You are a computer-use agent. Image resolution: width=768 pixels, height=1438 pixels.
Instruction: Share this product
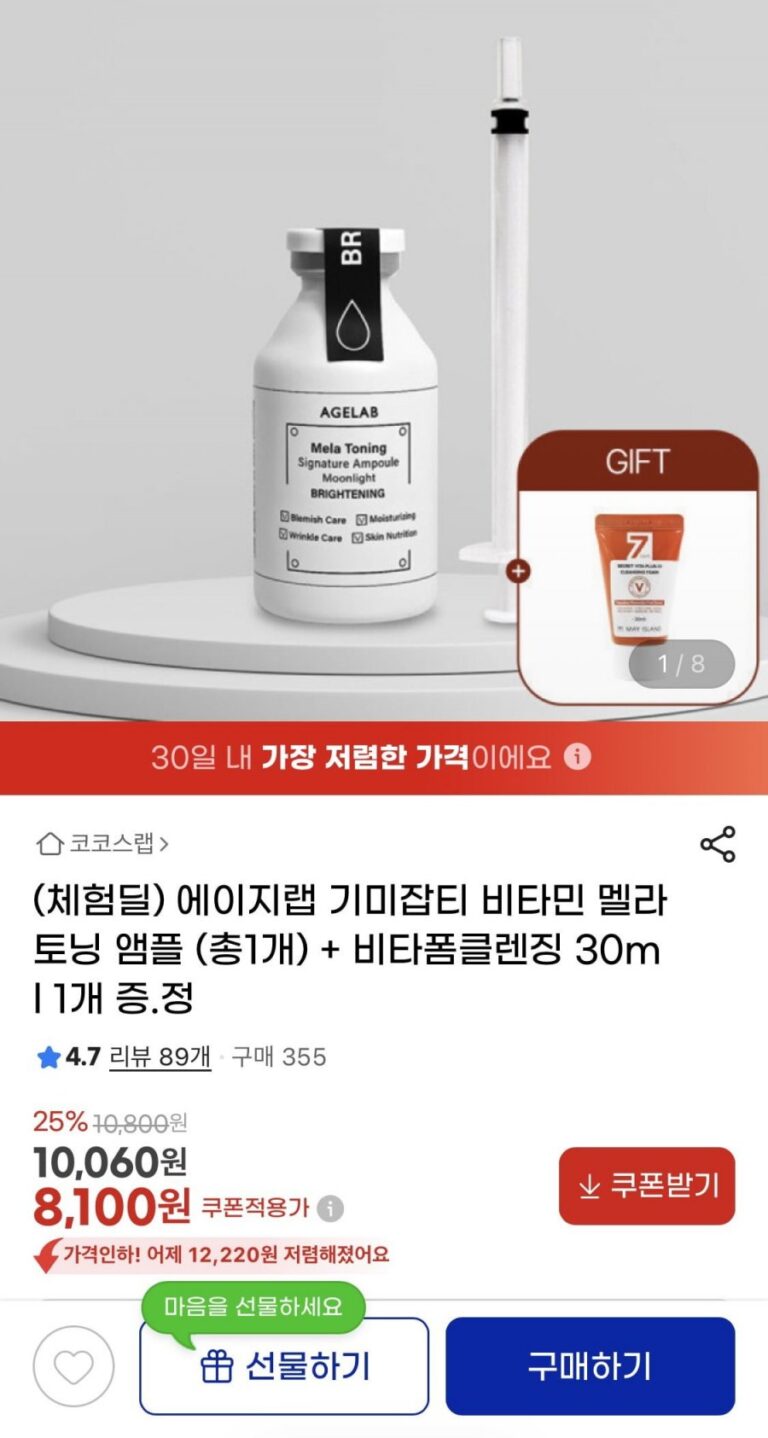click(717, 844)
